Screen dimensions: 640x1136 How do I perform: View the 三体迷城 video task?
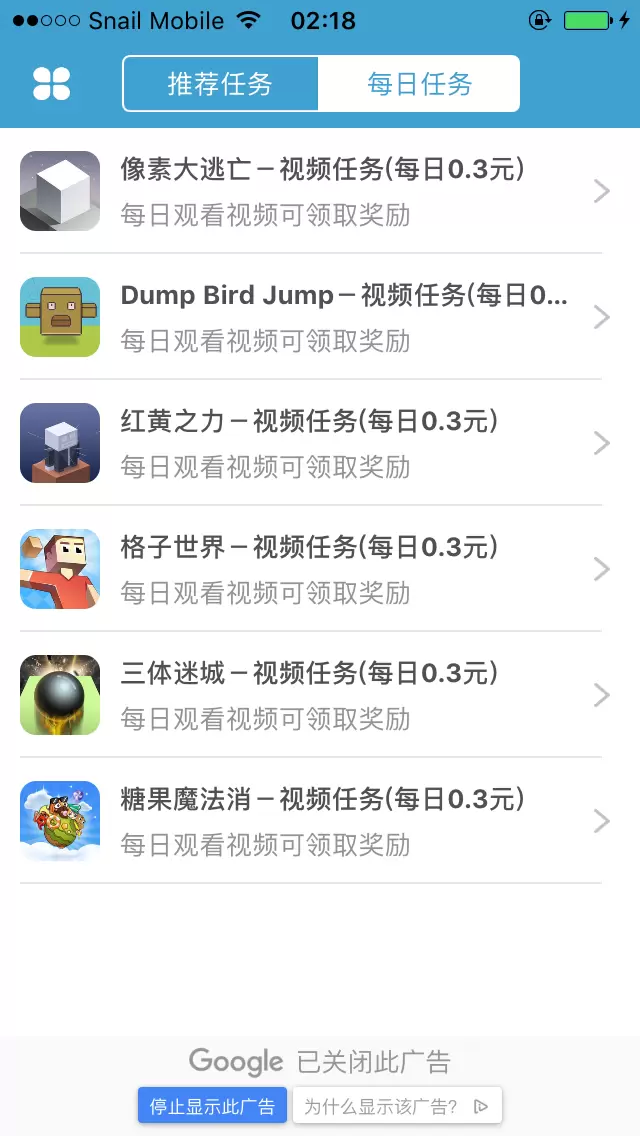click(x=320, y=695)
